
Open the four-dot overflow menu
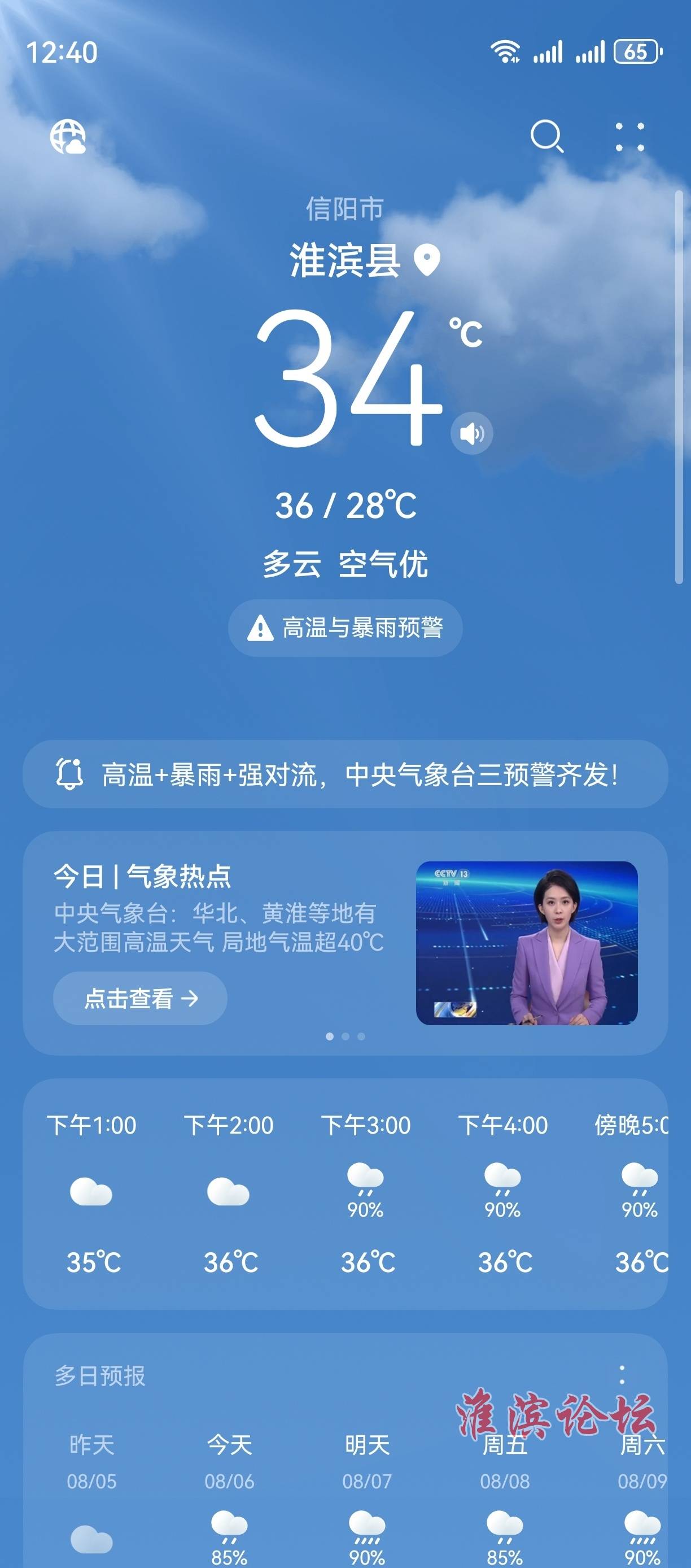tap(629, 136)
